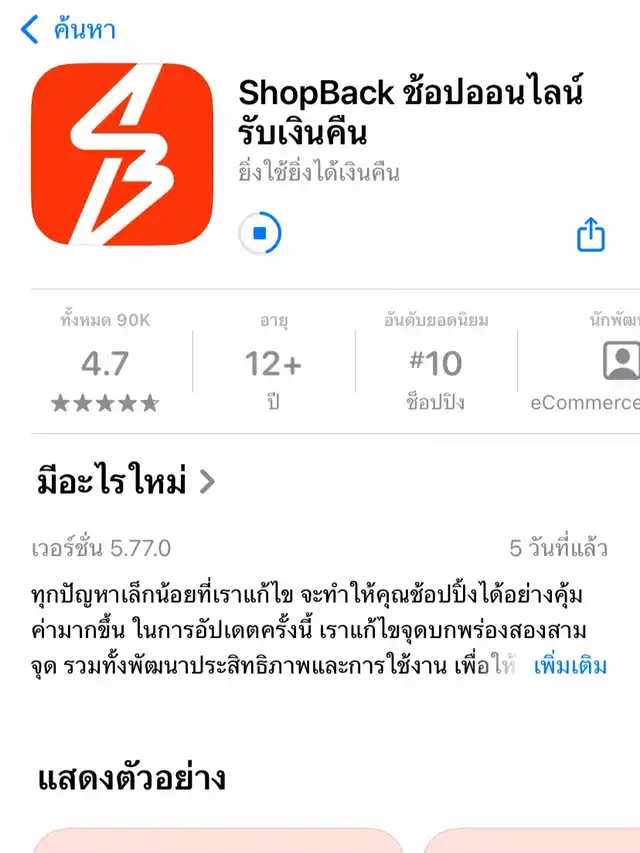Open the มีอะไรใหม่ version history

(x=126, y=482)
